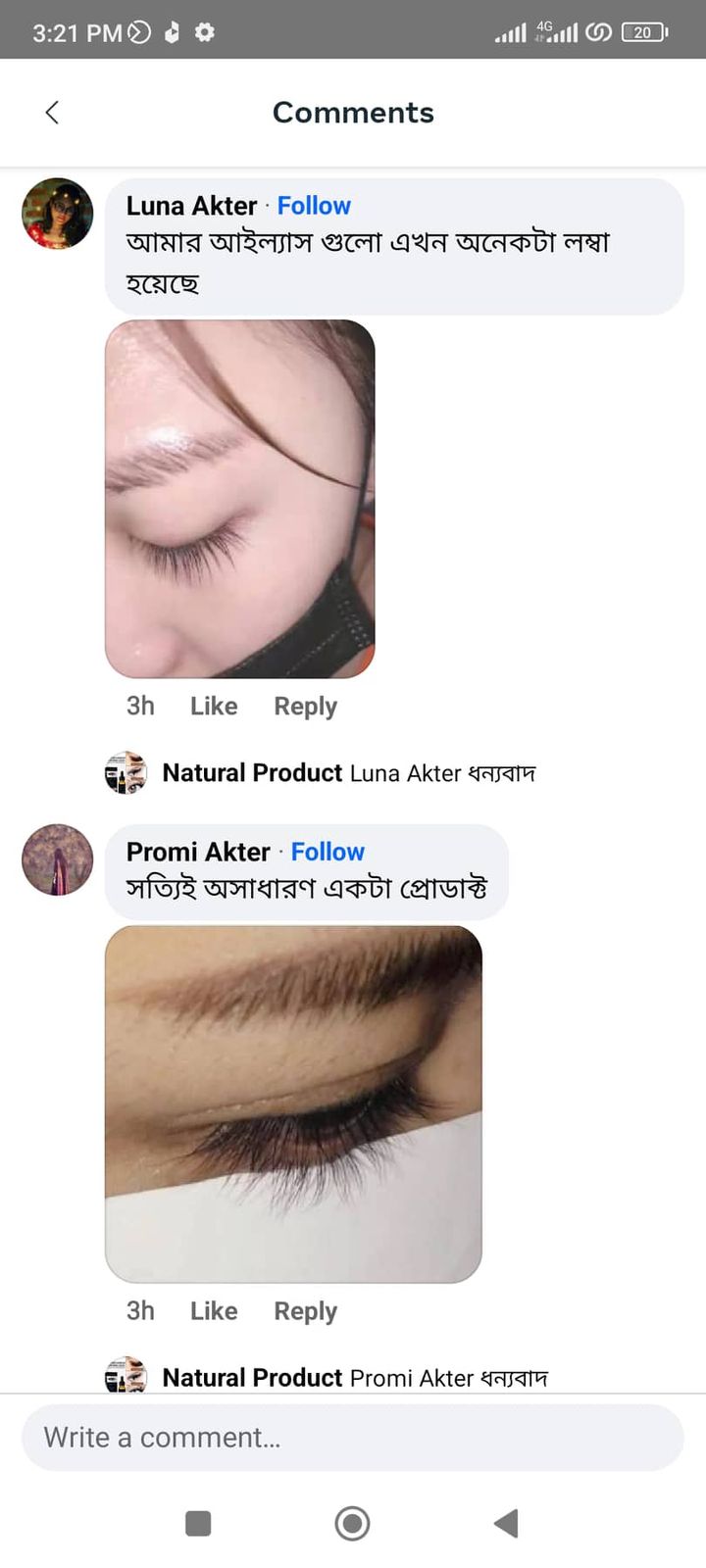Tap the system home button
The height and width of the screenshot is (1568, 706).
[x=352, y=1523]
